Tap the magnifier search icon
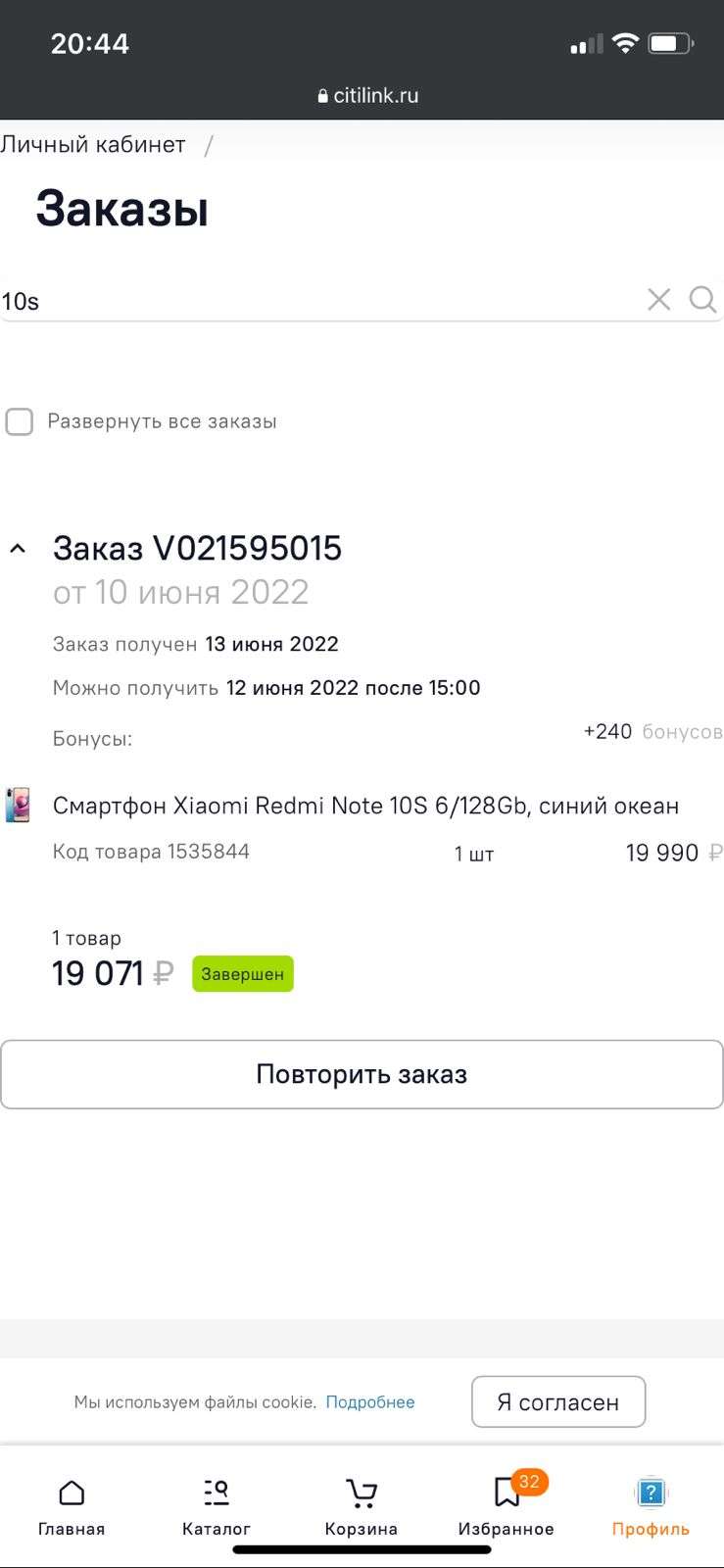 702,300
